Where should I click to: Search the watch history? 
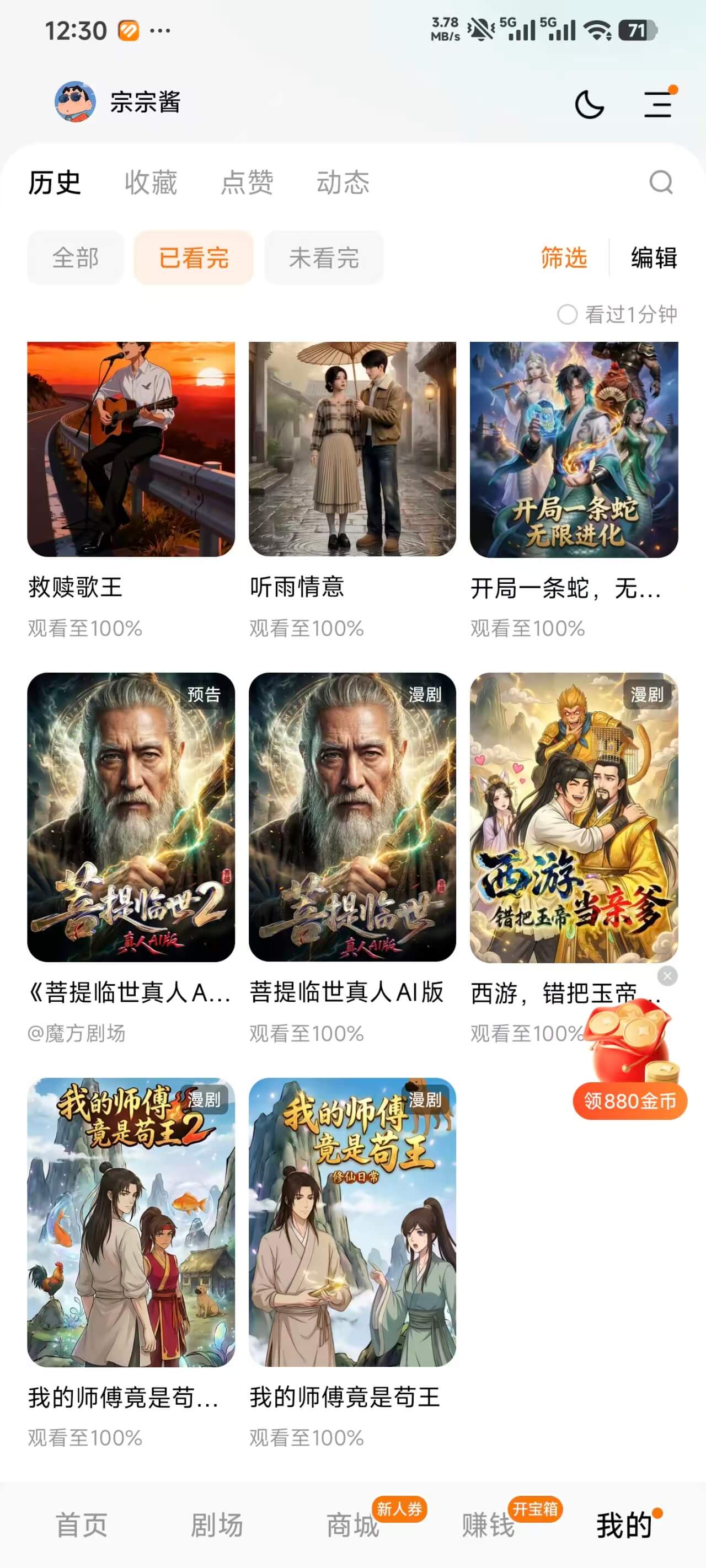tap(660, 181)
